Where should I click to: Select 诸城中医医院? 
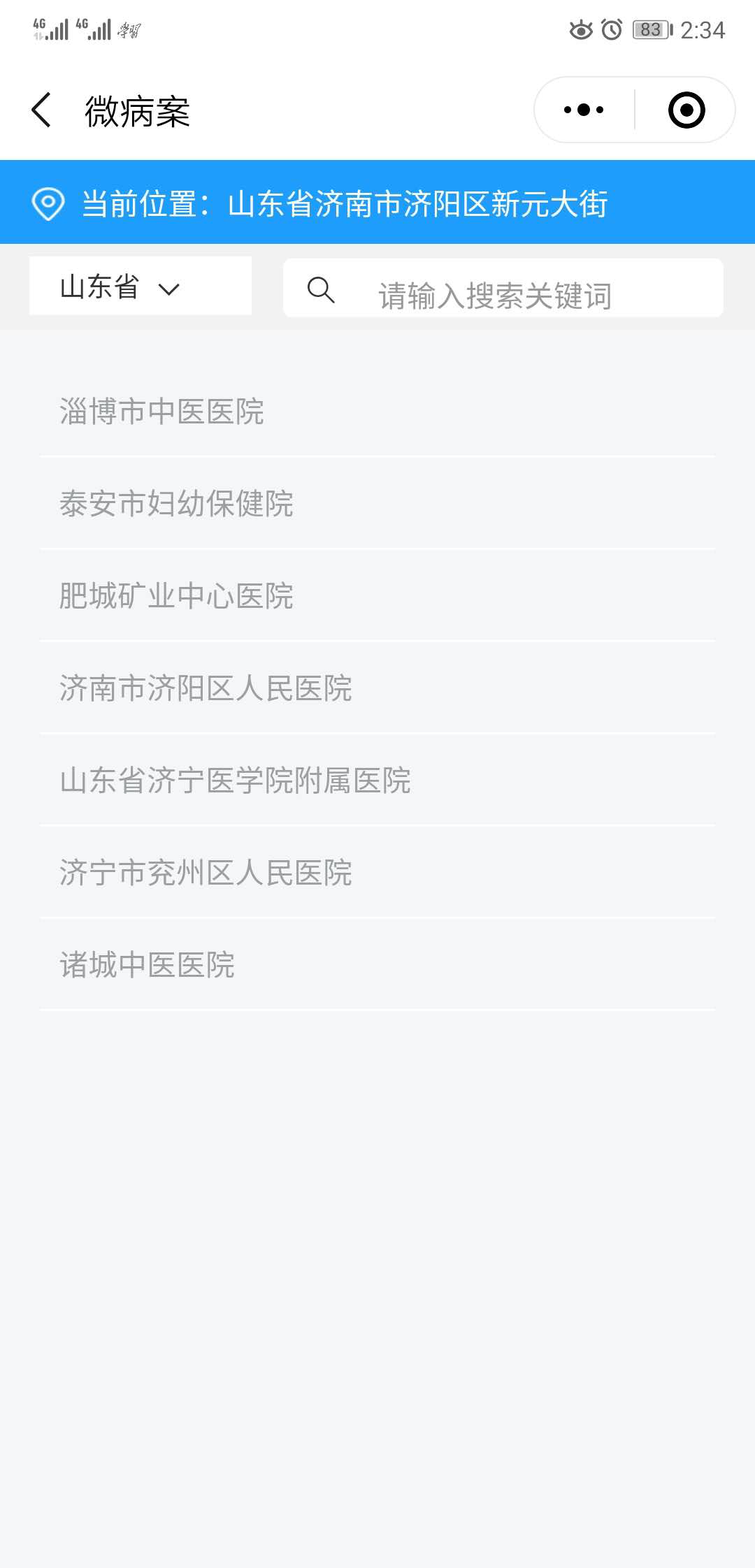pos(147,965)
